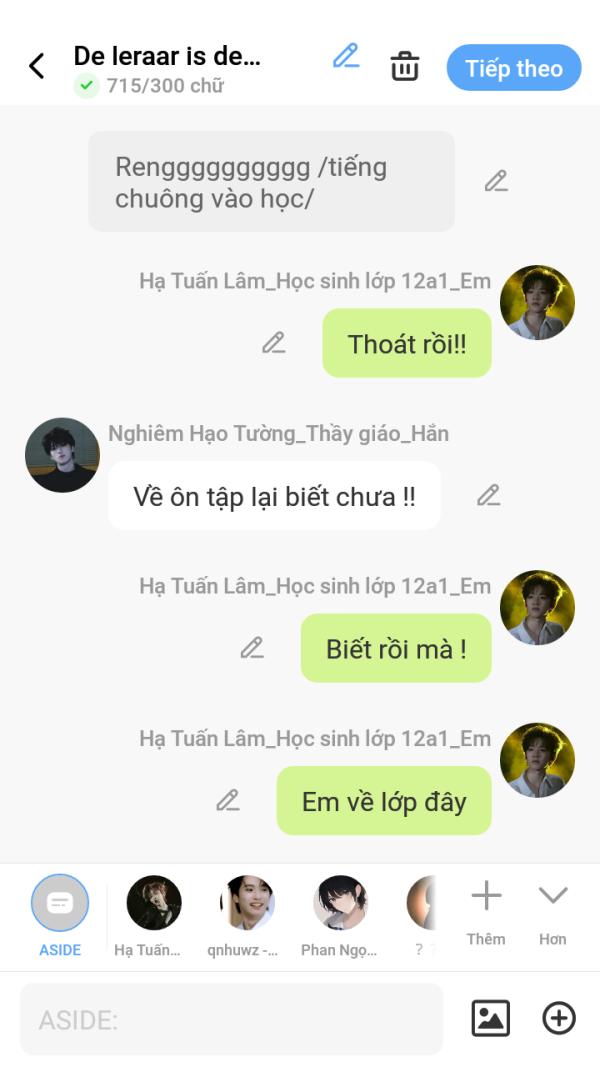Delete using the trash can icon
Screen dimensions: 600x1067
click(x=404, y=67)
